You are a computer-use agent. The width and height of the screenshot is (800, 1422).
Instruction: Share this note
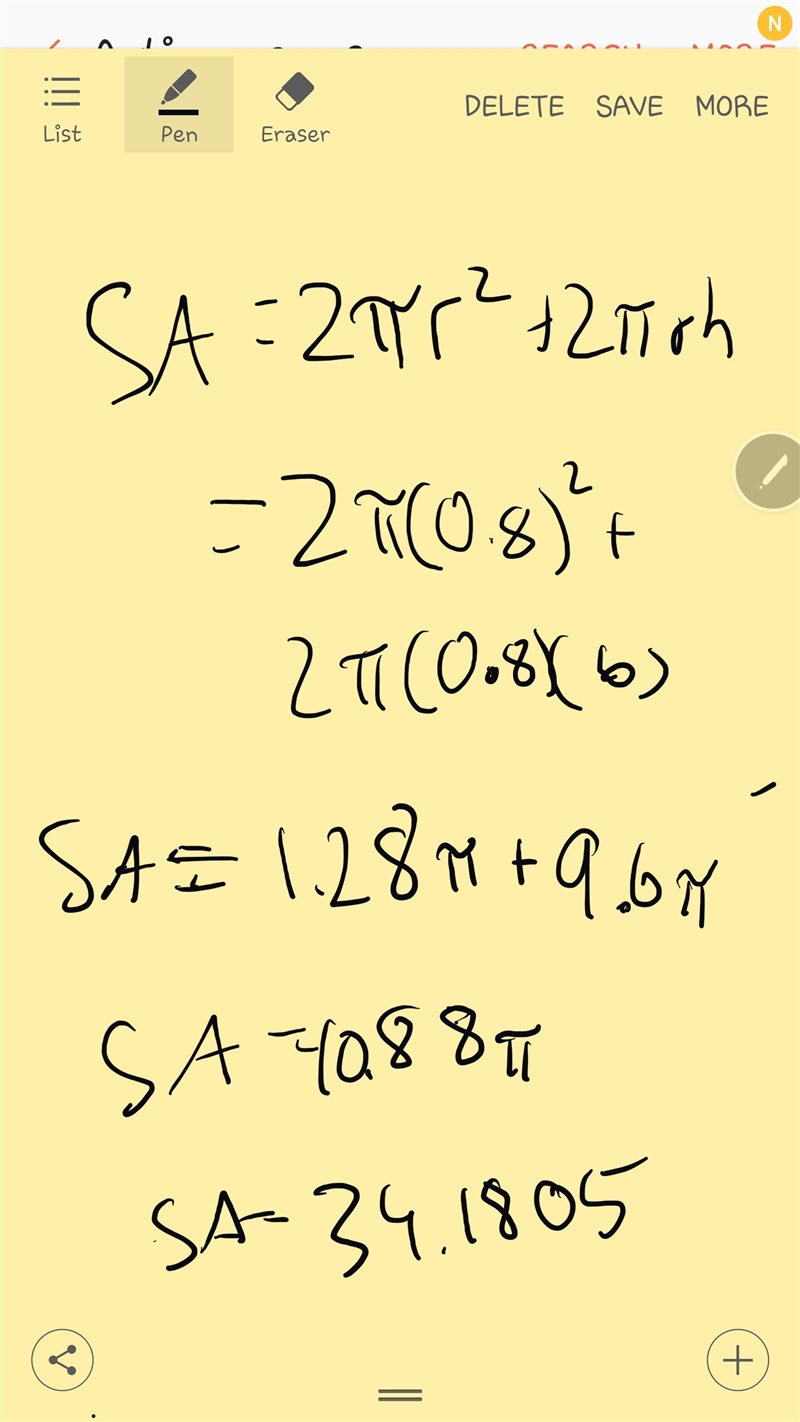63,1360
